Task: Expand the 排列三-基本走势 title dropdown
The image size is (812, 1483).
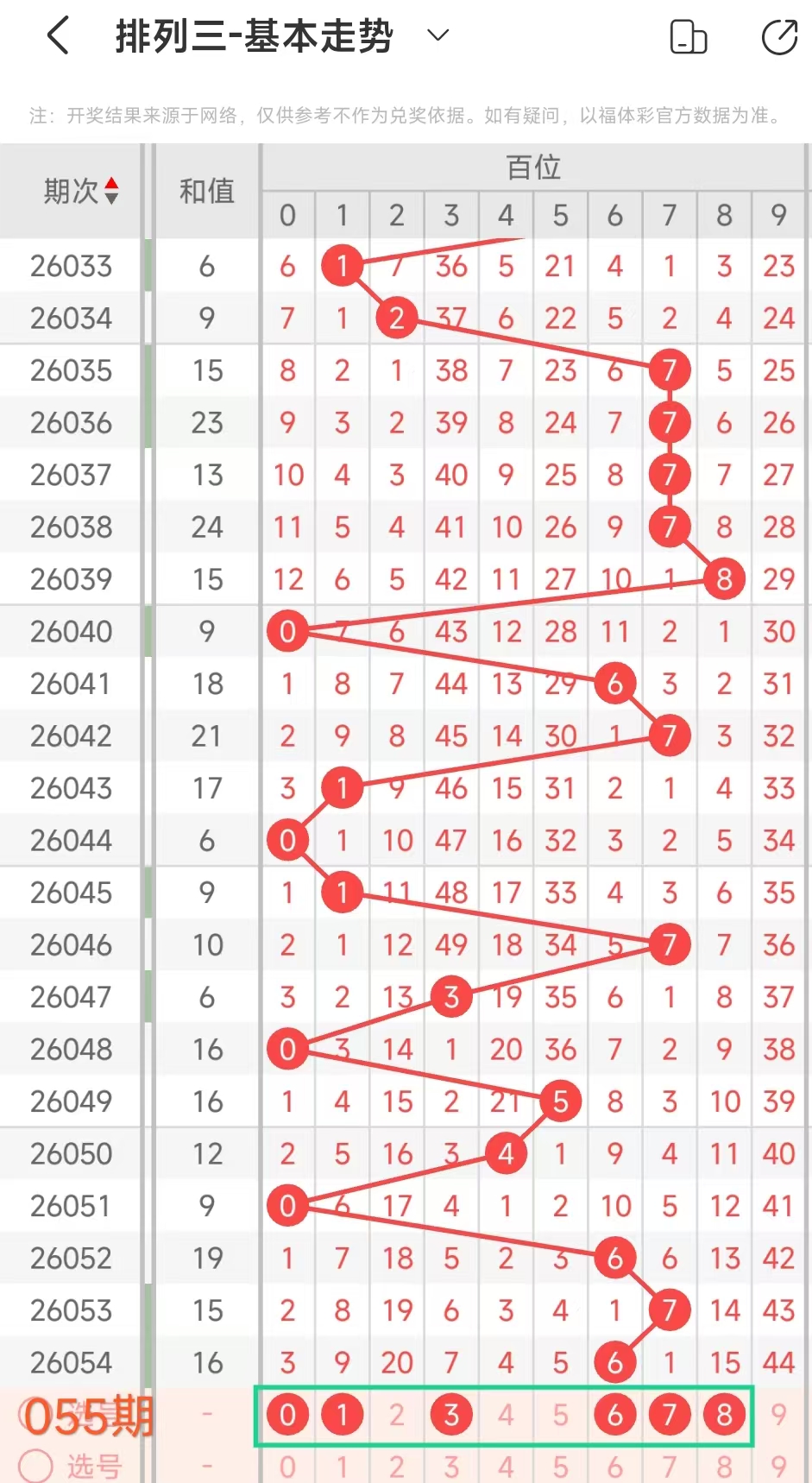Action: tap(438, 35)
